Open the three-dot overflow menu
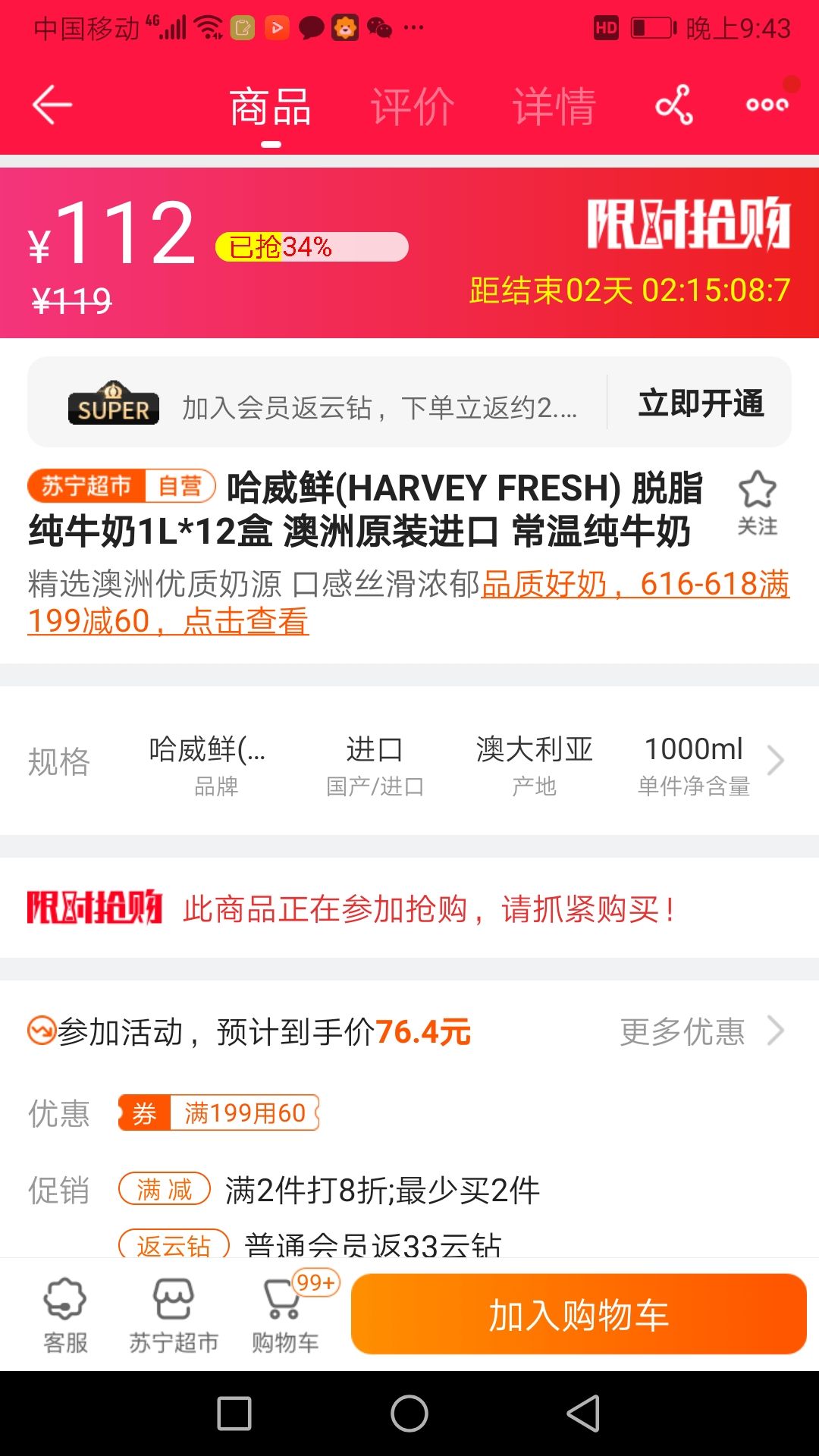 click(x=767, y=105)
